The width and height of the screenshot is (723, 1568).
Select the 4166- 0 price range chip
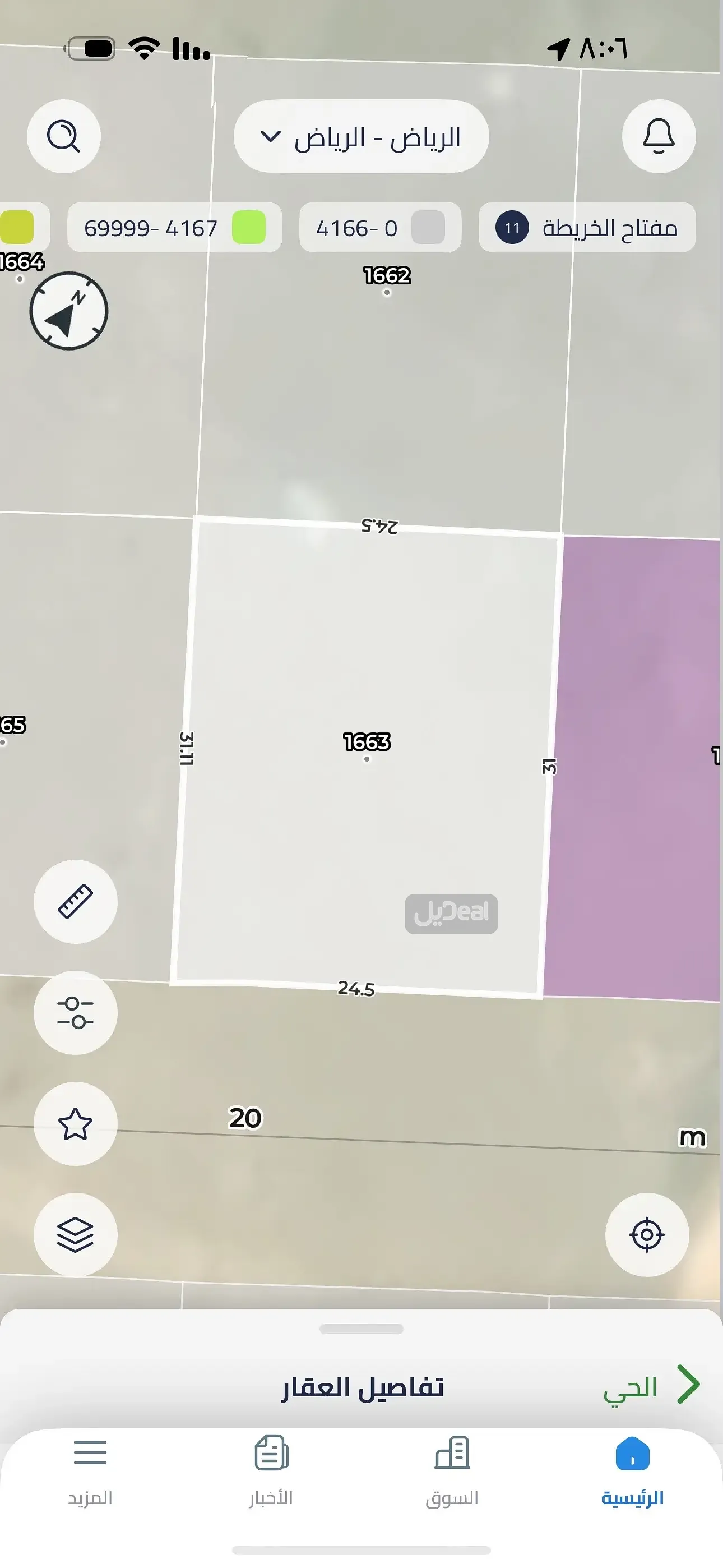point(380,228)
